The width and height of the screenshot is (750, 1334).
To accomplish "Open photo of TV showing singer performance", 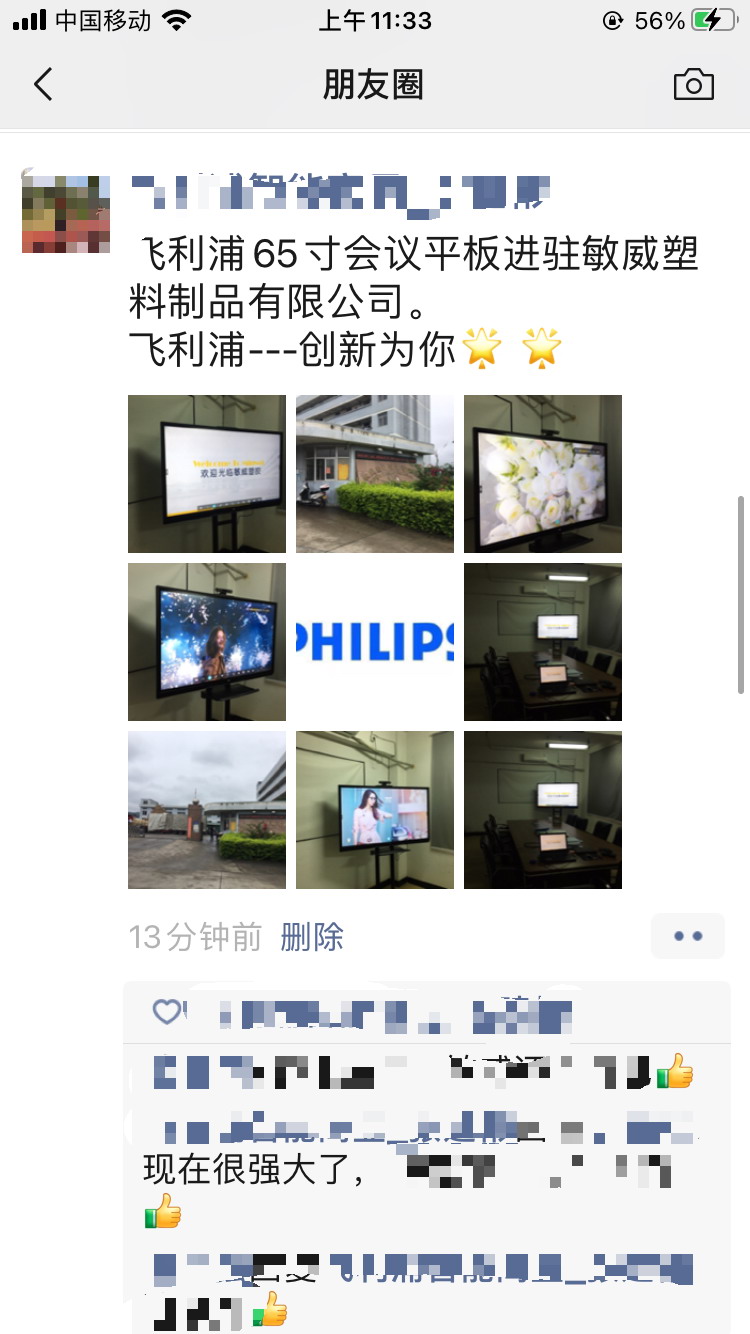I will click(x=207, y=642).
